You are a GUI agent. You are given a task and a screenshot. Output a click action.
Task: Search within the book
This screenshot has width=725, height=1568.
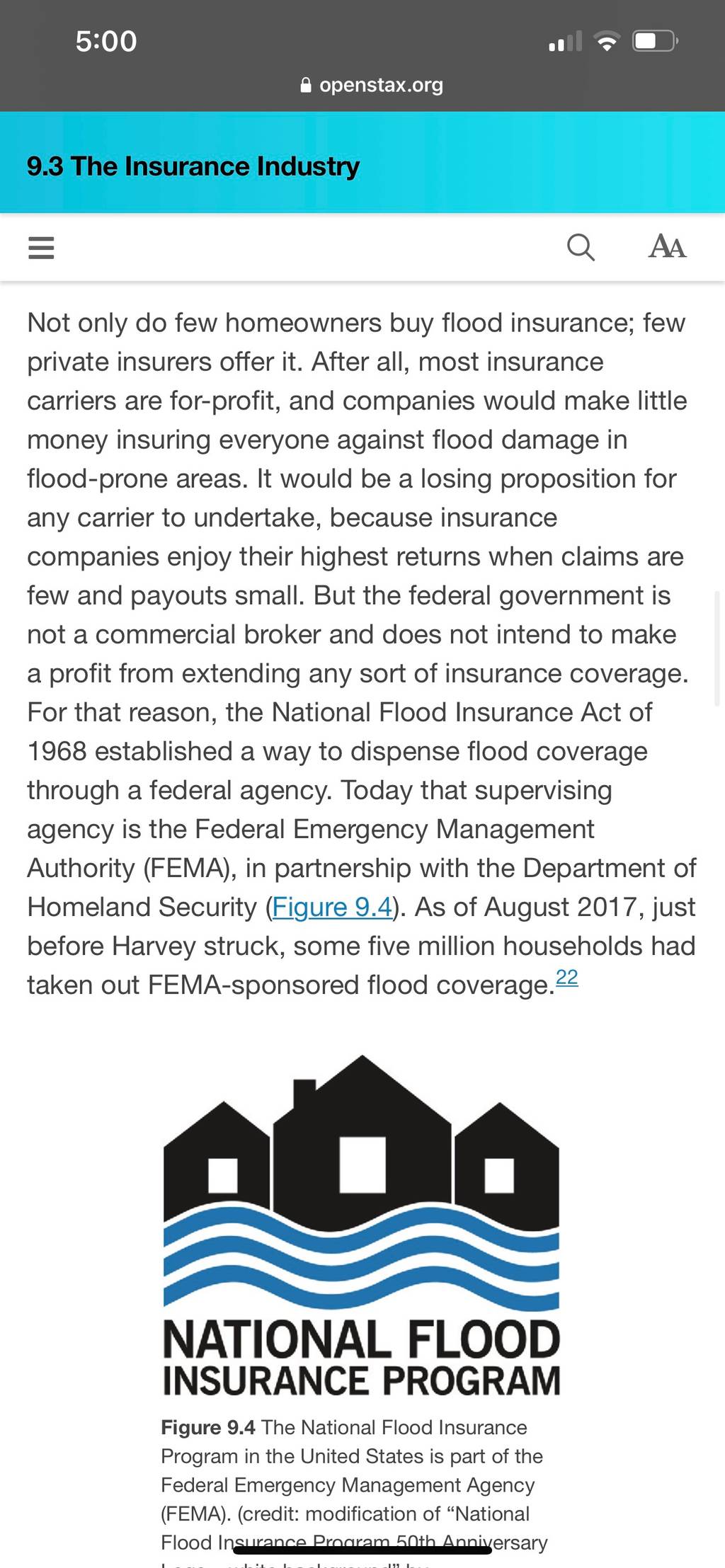pos(581,248)
